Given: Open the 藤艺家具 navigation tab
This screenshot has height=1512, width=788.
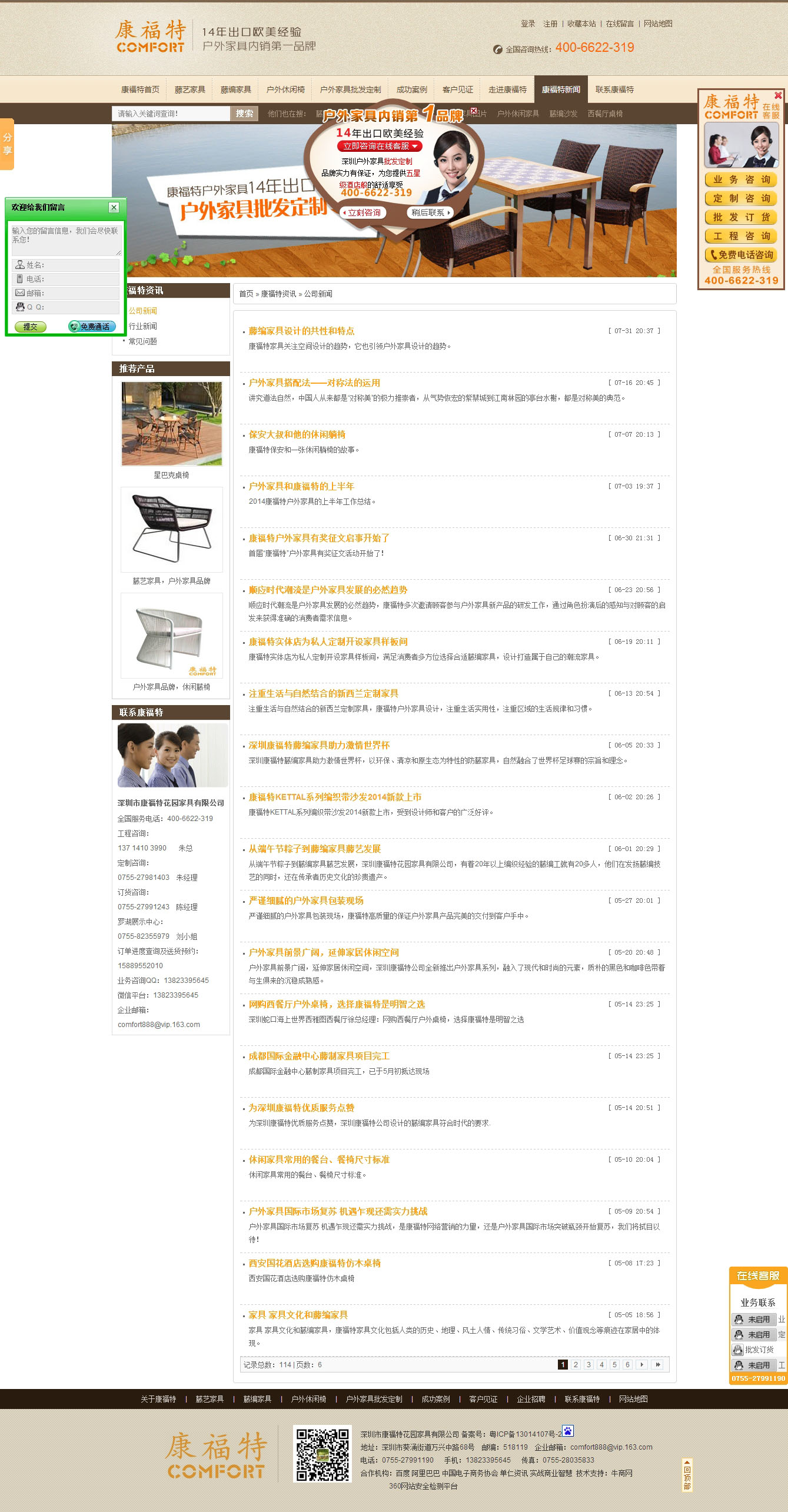Looking at the screenshot, I should 189,89.
